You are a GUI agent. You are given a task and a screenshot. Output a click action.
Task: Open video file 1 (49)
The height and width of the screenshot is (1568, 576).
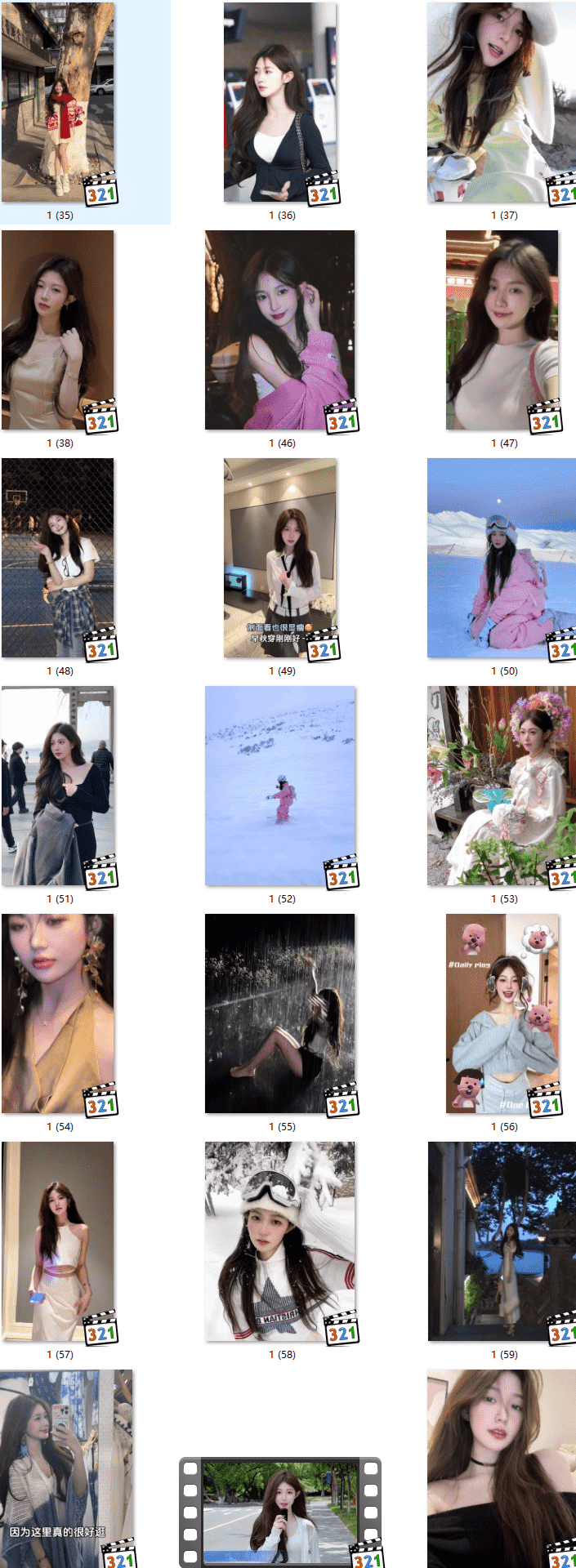pos(280,558)
